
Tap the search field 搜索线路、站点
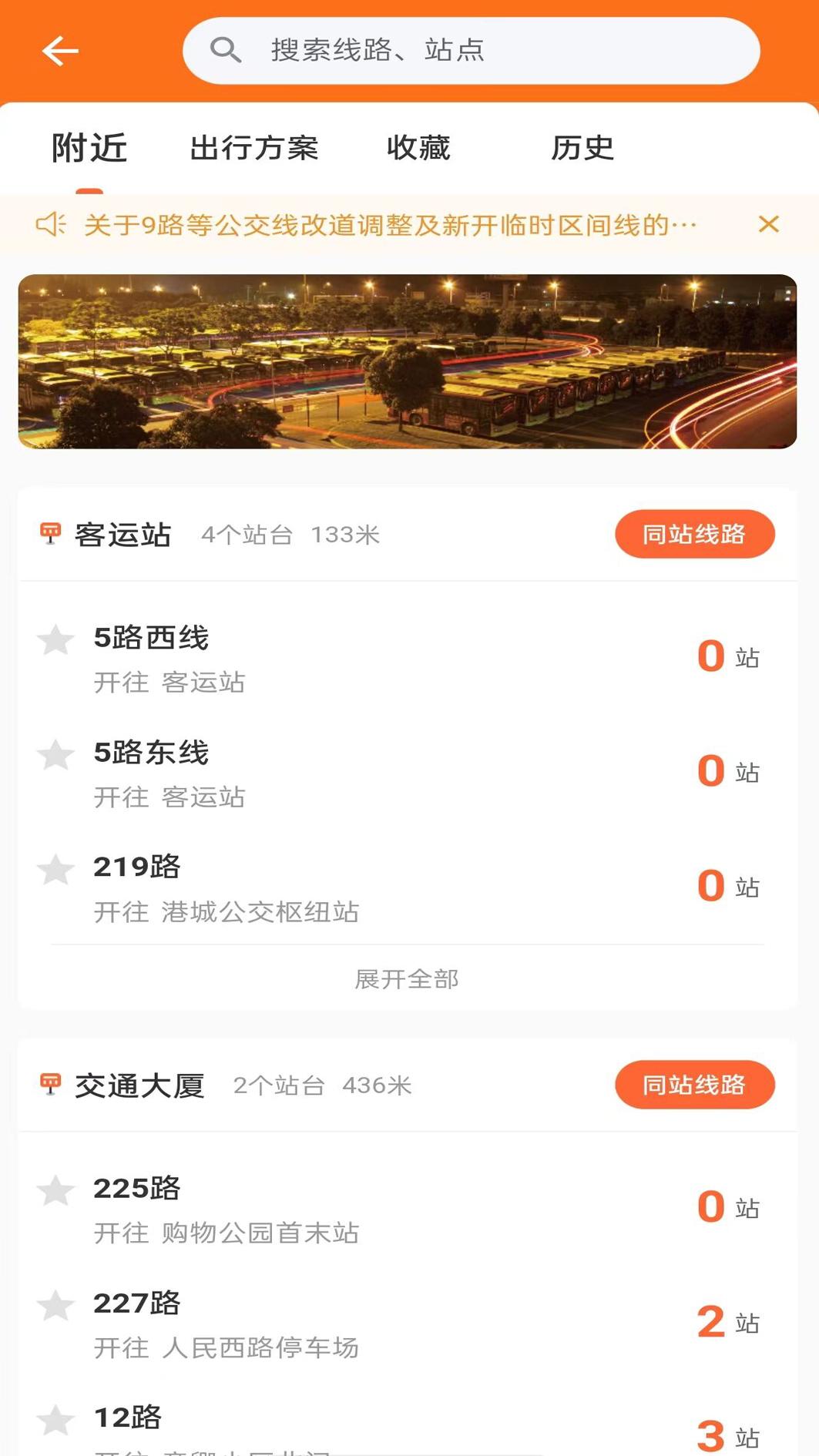point(473,50)
